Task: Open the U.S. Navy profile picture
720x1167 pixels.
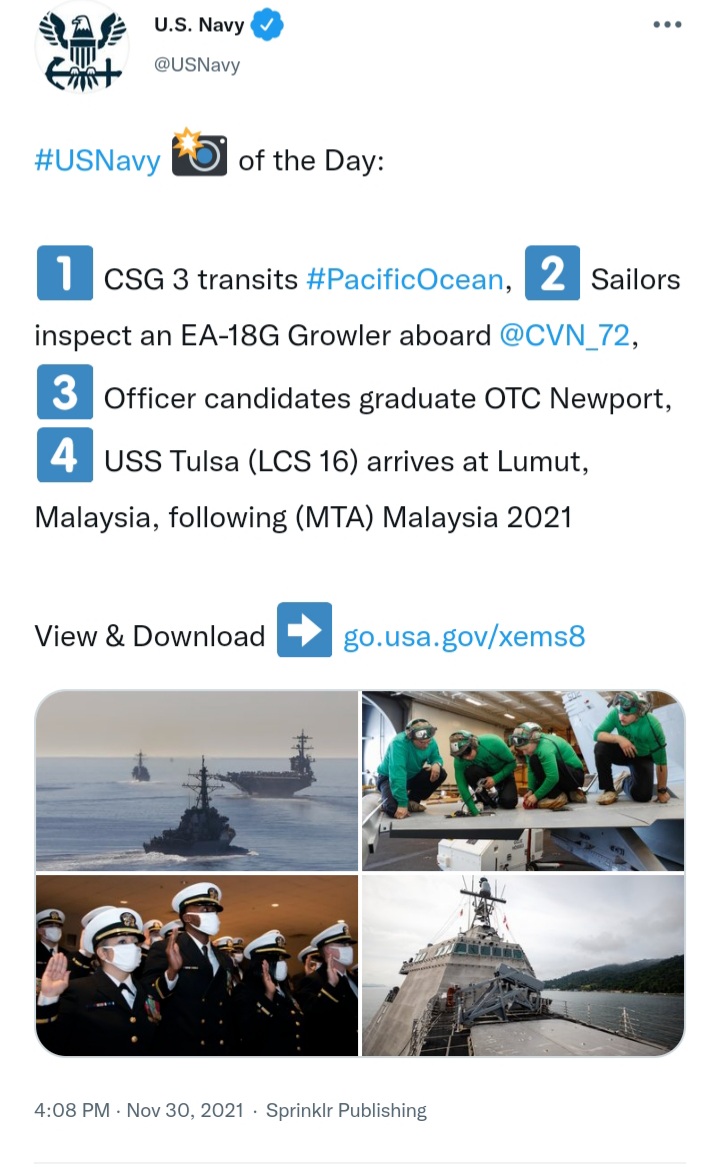Action: pos(82,45)
